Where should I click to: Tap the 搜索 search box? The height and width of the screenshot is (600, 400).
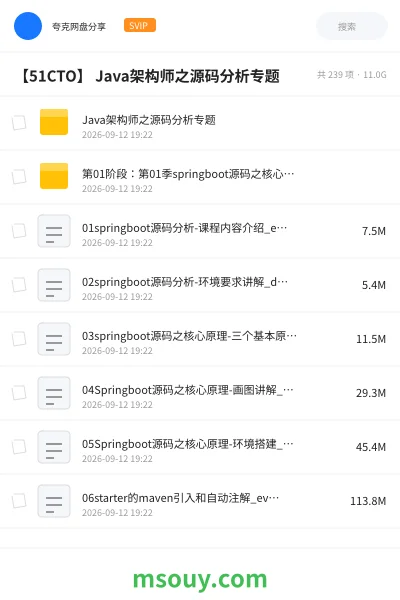[352, 26]
